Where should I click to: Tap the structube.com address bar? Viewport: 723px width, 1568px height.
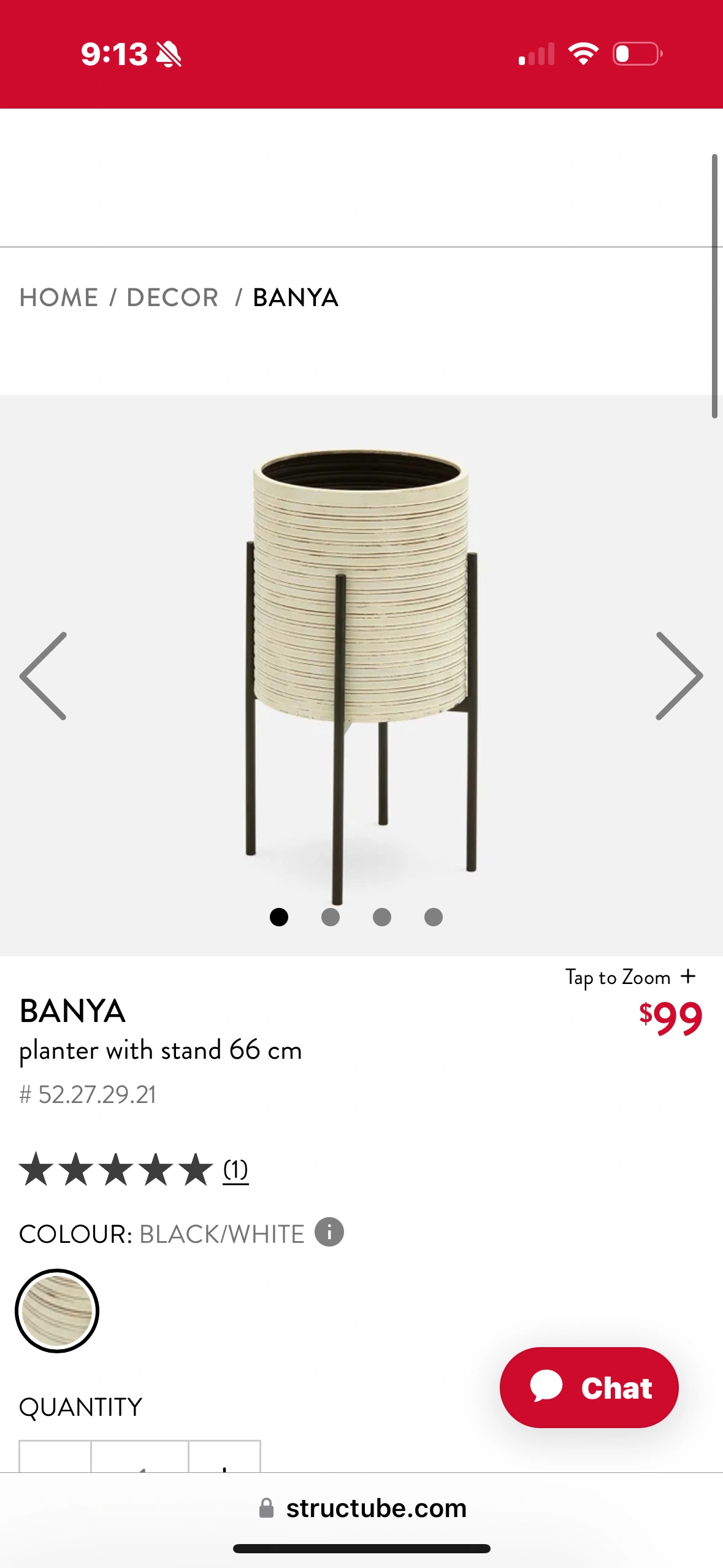[362, 1508]
